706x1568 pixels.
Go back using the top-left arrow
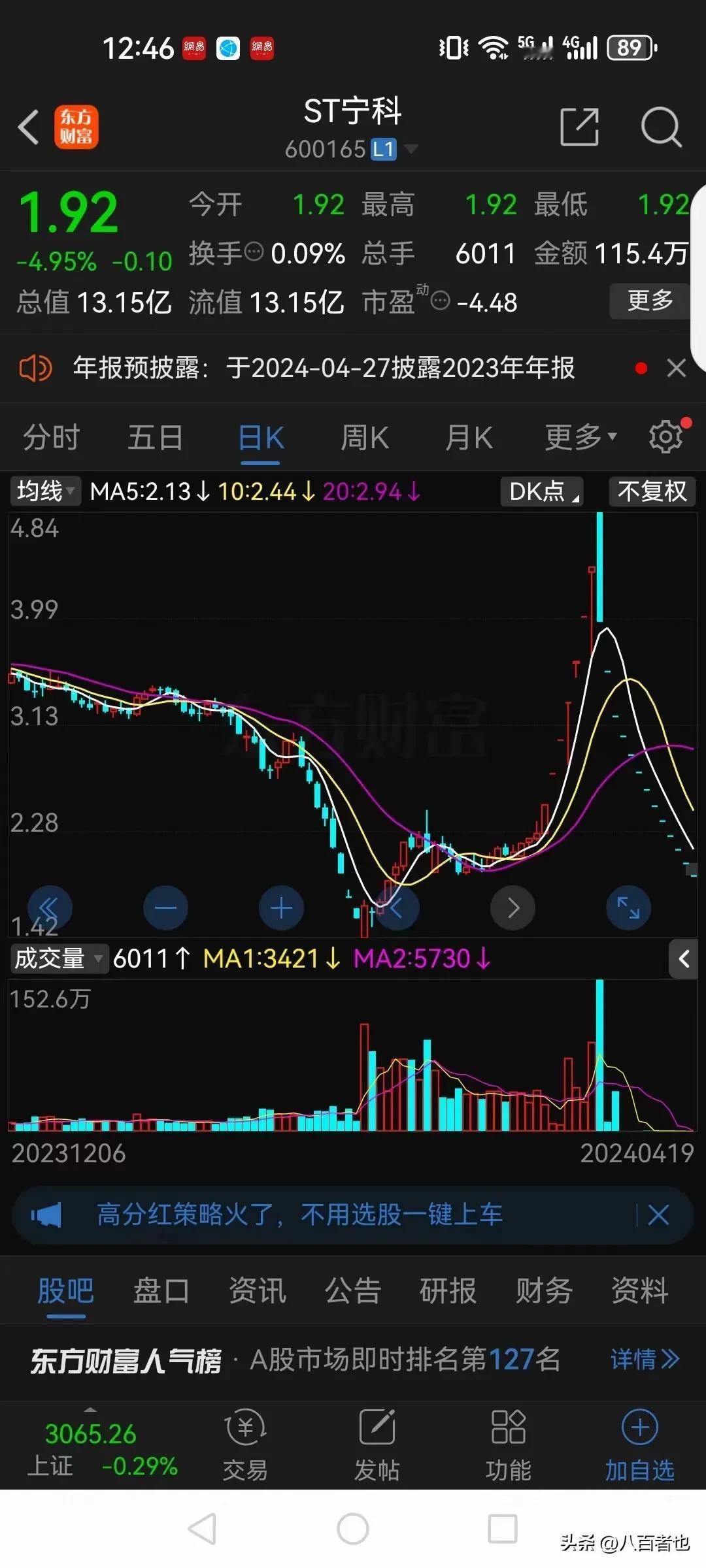pos(29,127)
